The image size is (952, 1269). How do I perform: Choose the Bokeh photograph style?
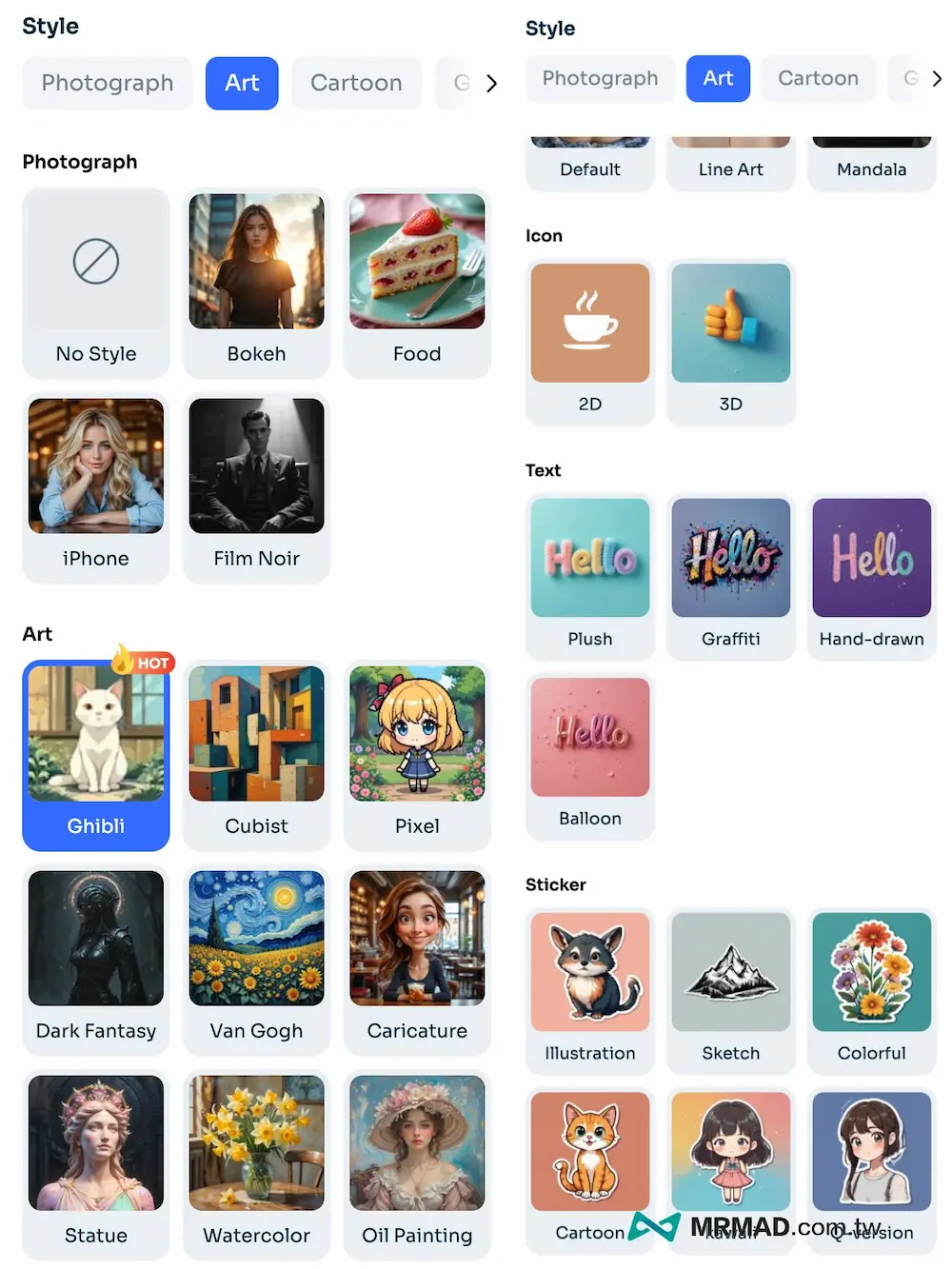256,283
